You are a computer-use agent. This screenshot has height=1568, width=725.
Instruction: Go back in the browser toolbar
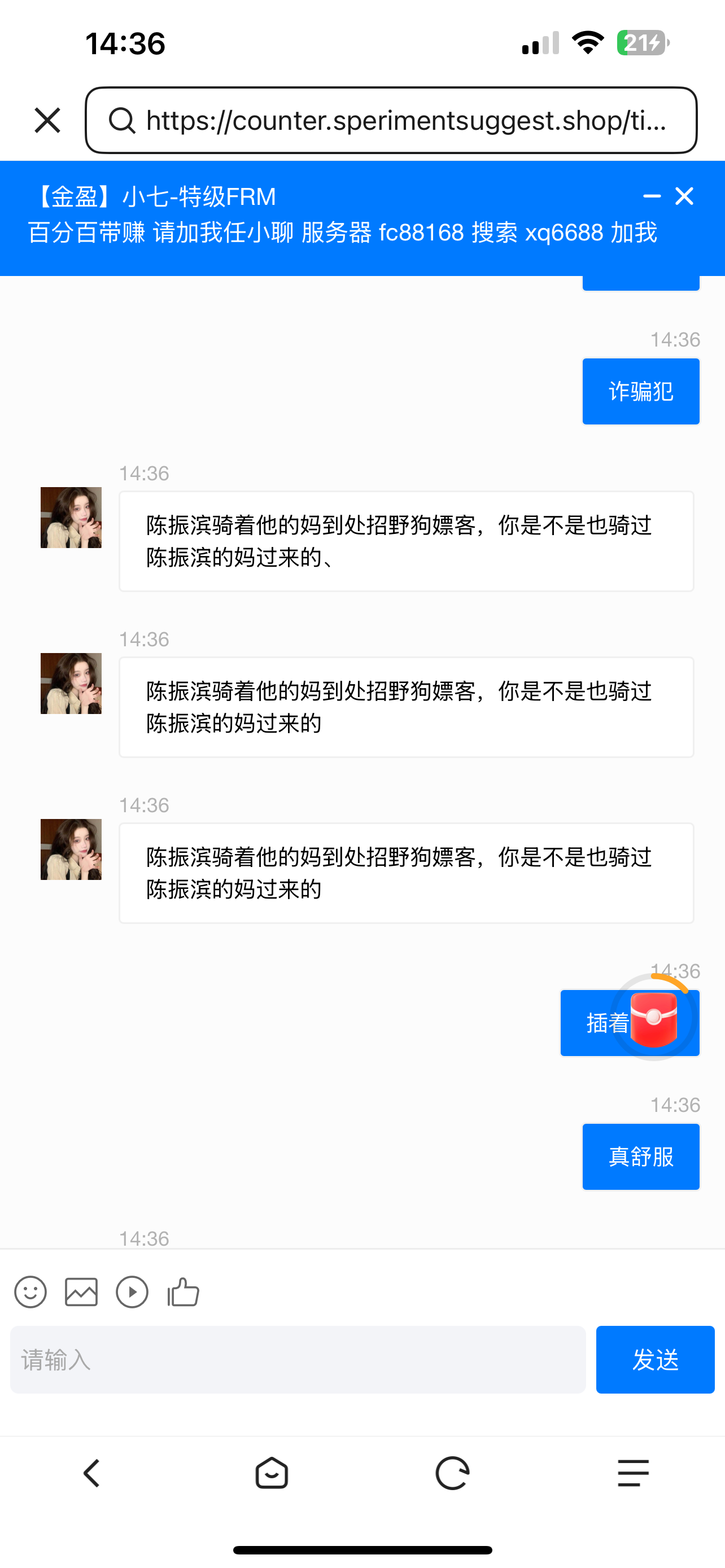point(91,1473)
